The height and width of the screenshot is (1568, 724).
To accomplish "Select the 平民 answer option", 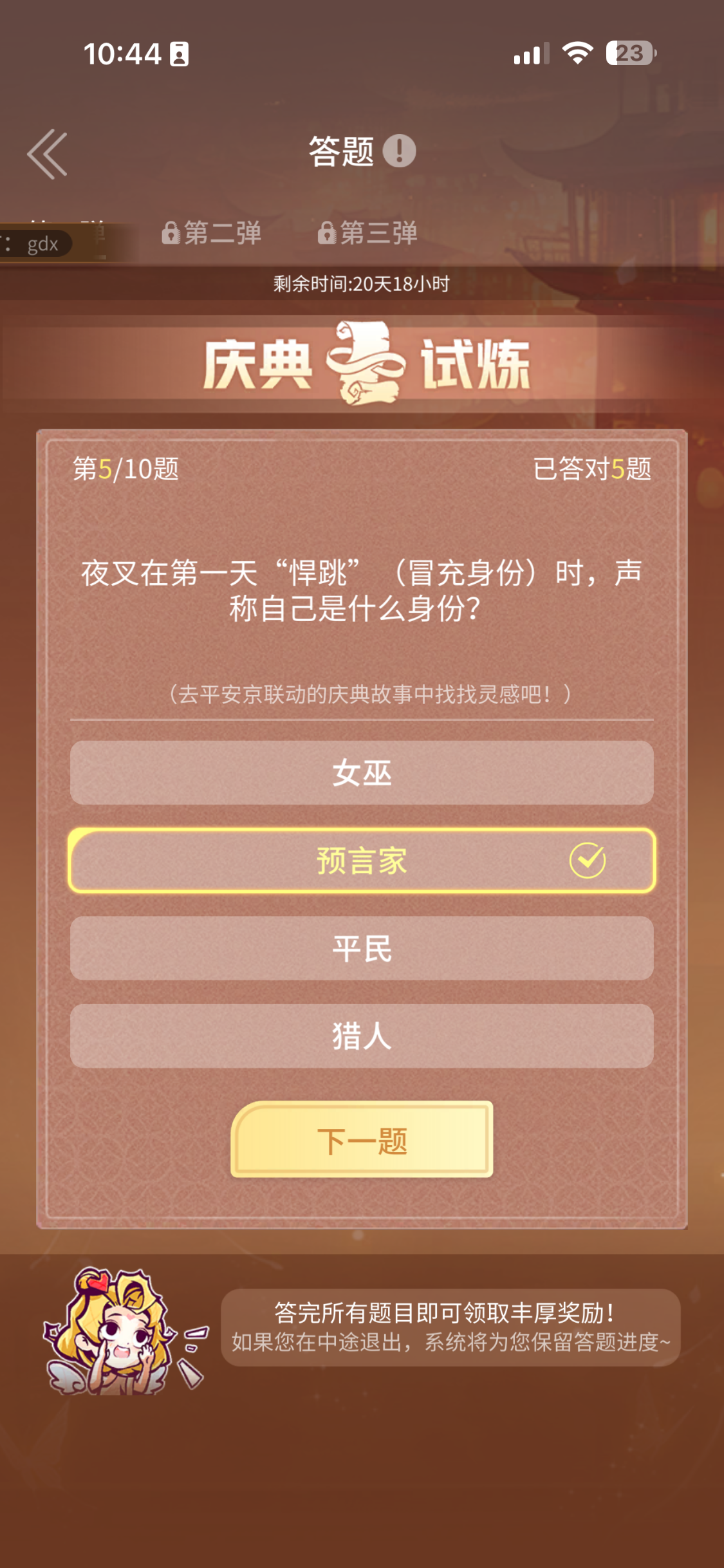I will (x=362, y=948).
